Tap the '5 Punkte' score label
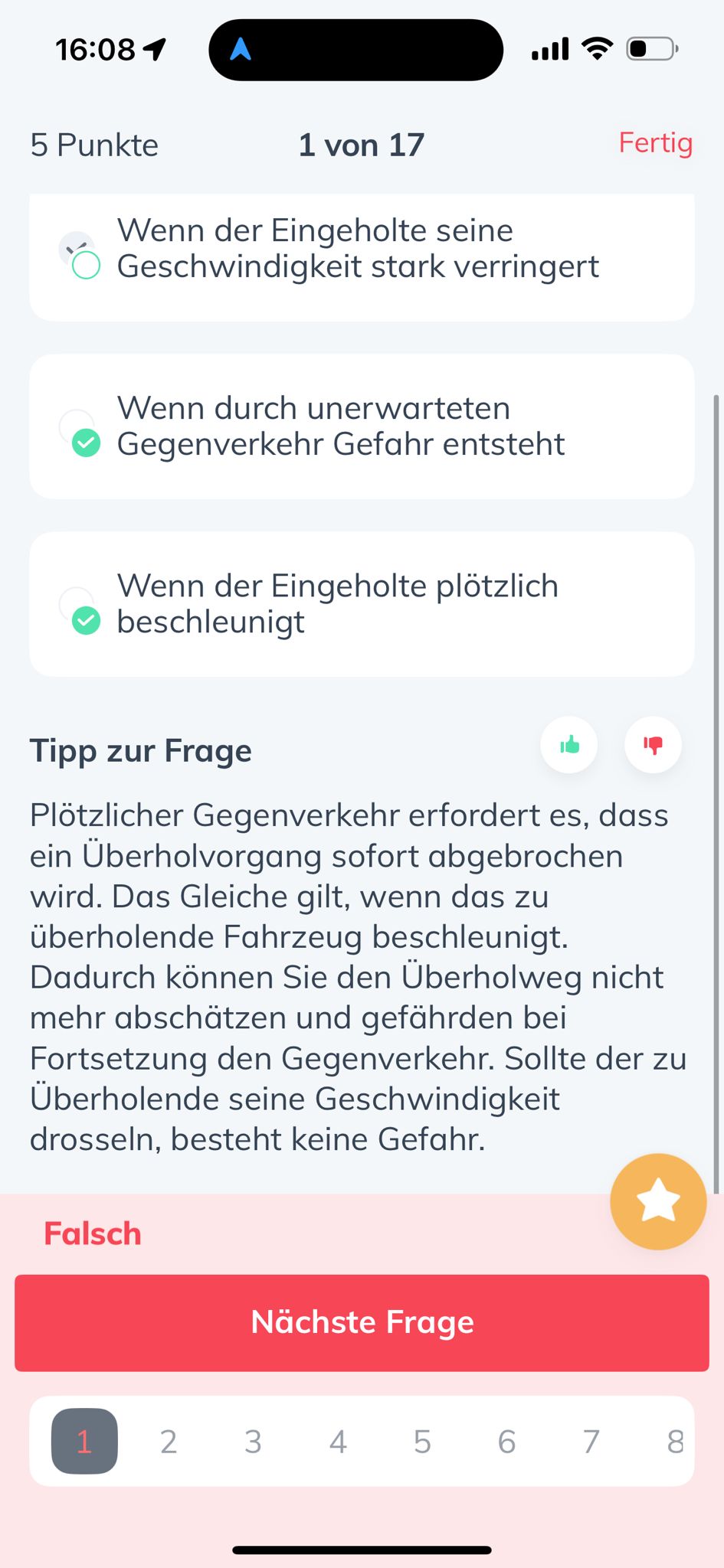The image size is (724, 1568). coord(93,144)
